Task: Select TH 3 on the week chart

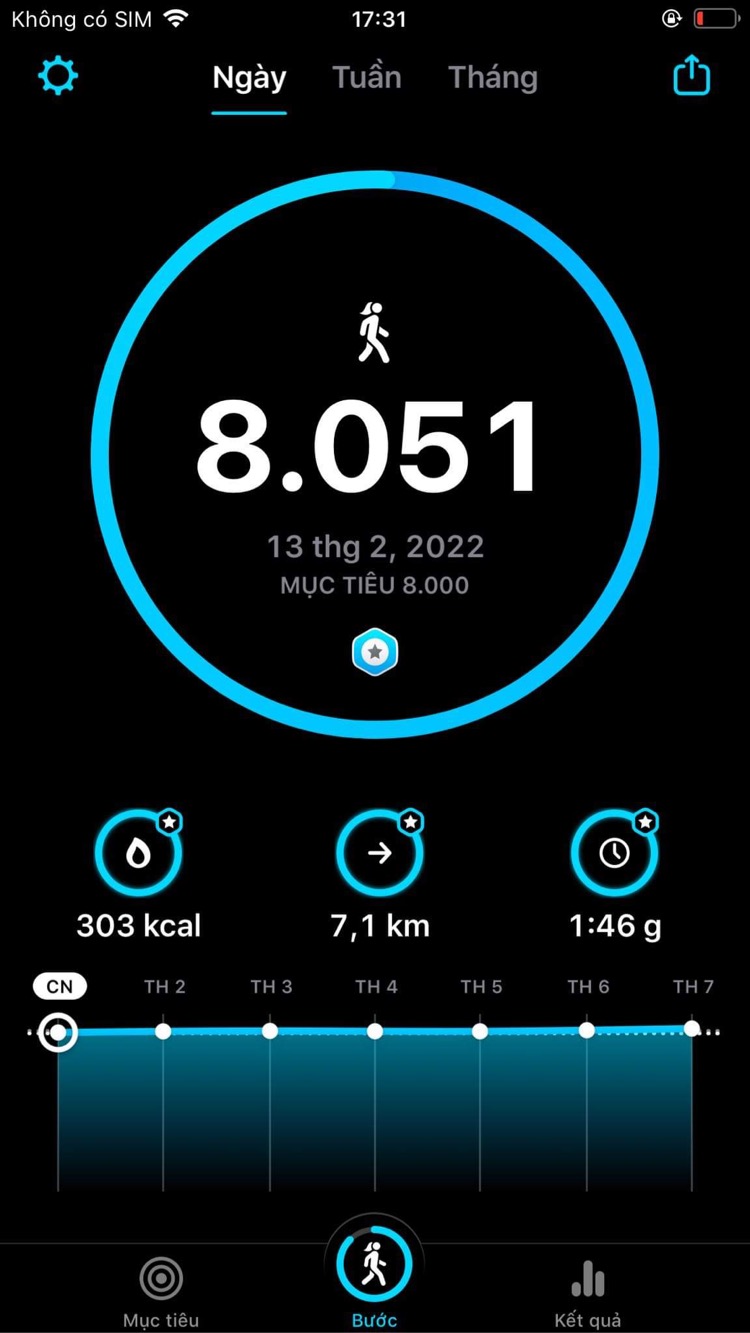Action: tap(270, 1030)
